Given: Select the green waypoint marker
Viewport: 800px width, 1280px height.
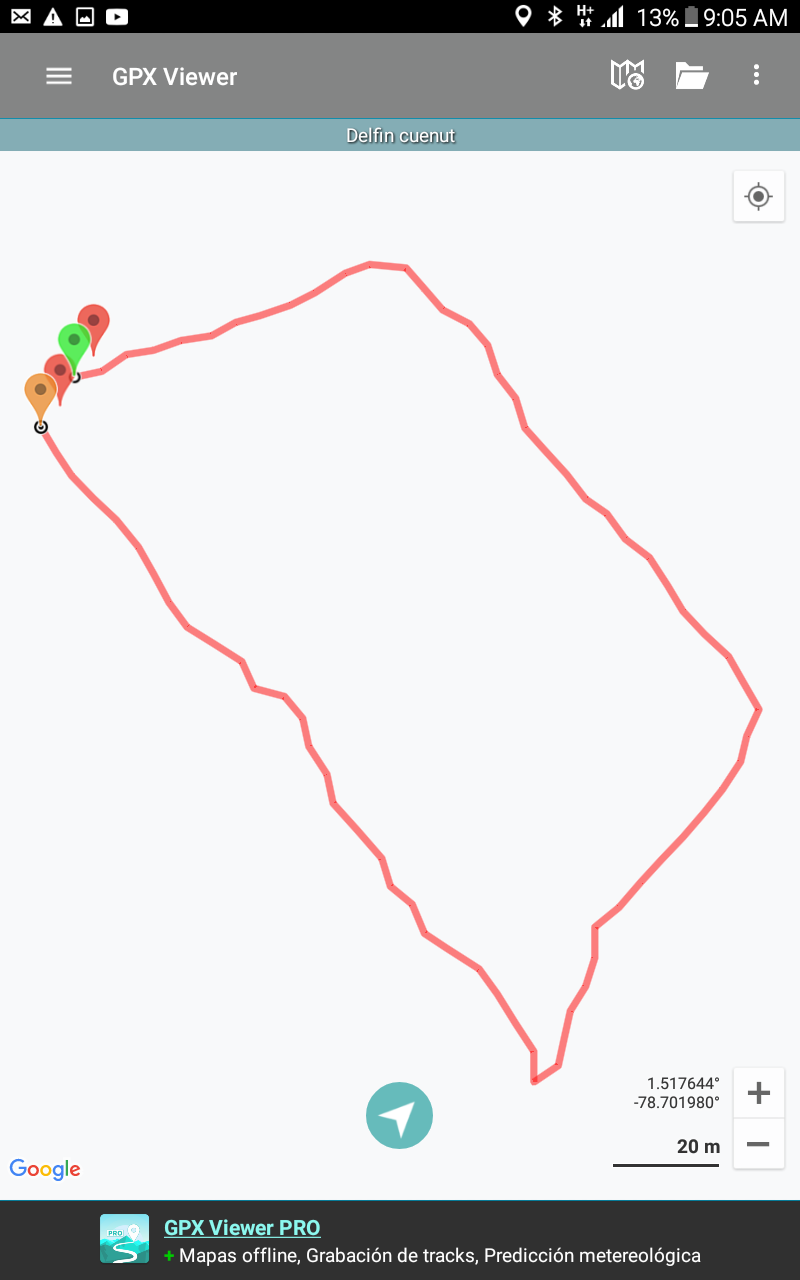Looking at the screenshot, I should tap(73, 342).
